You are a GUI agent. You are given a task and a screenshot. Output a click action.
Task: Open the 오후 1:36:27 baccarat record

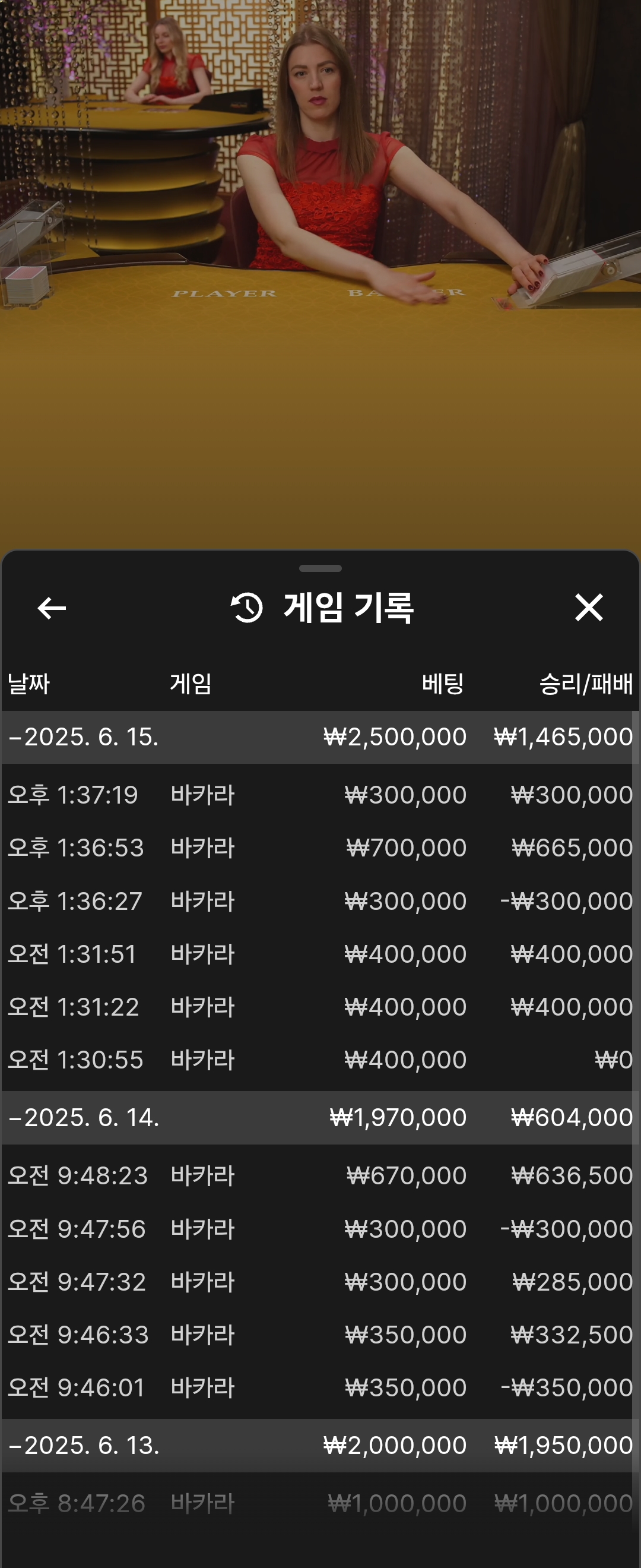(320, 900)
